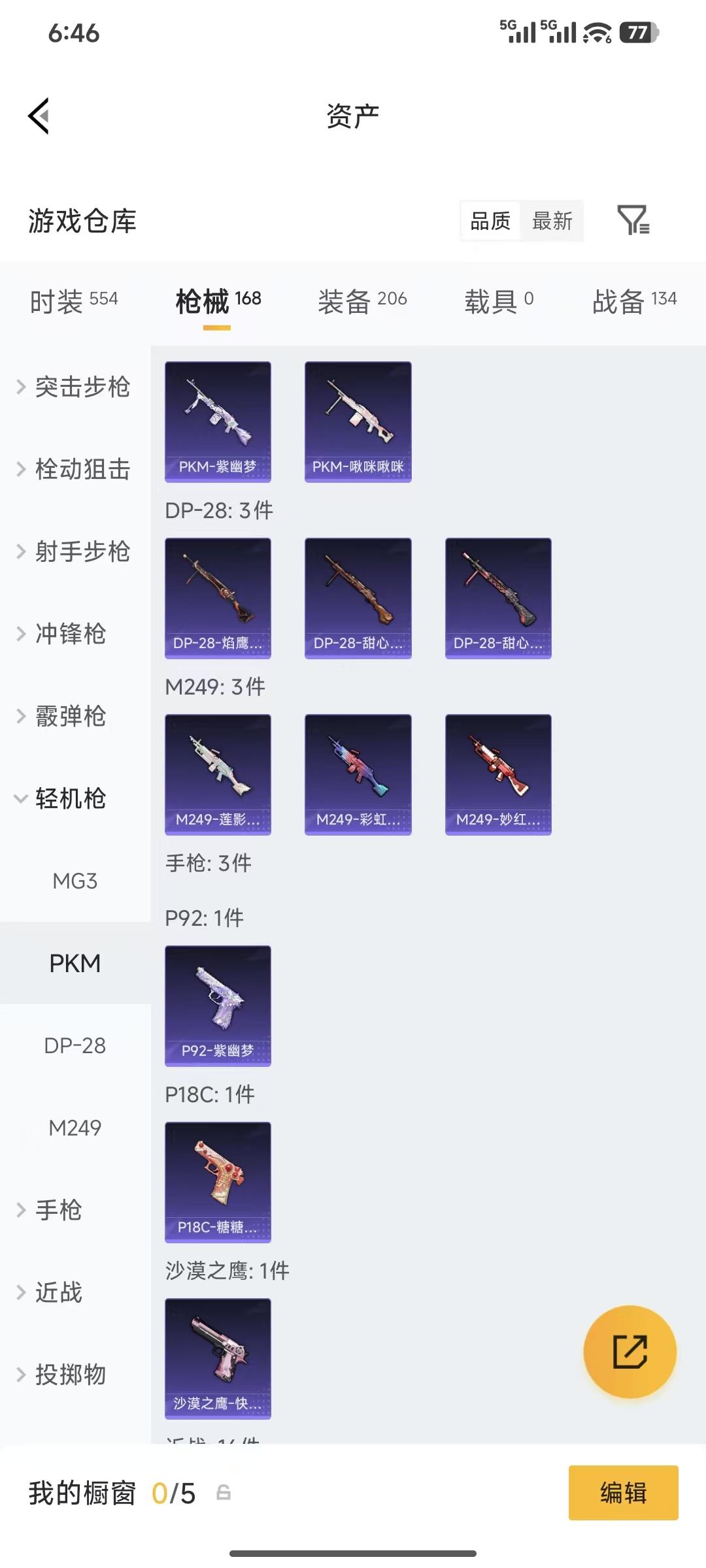Open the PKM-紫幽梦 weapon thumbnail
This screenshot has height=1568, width=706.
pyautogui.click(x=218, y=421)
